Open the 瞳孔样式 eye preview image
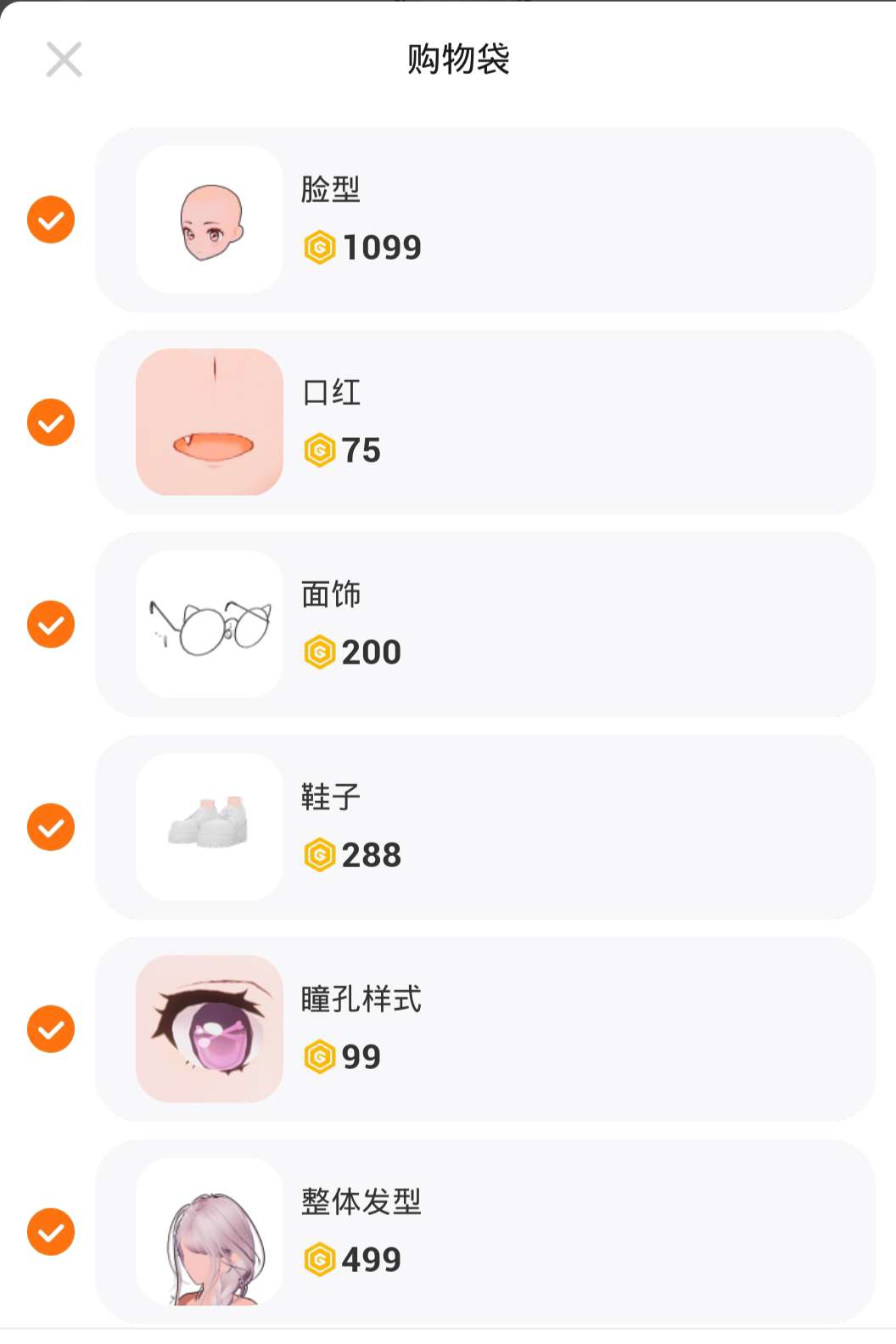 click(210, 1029)
